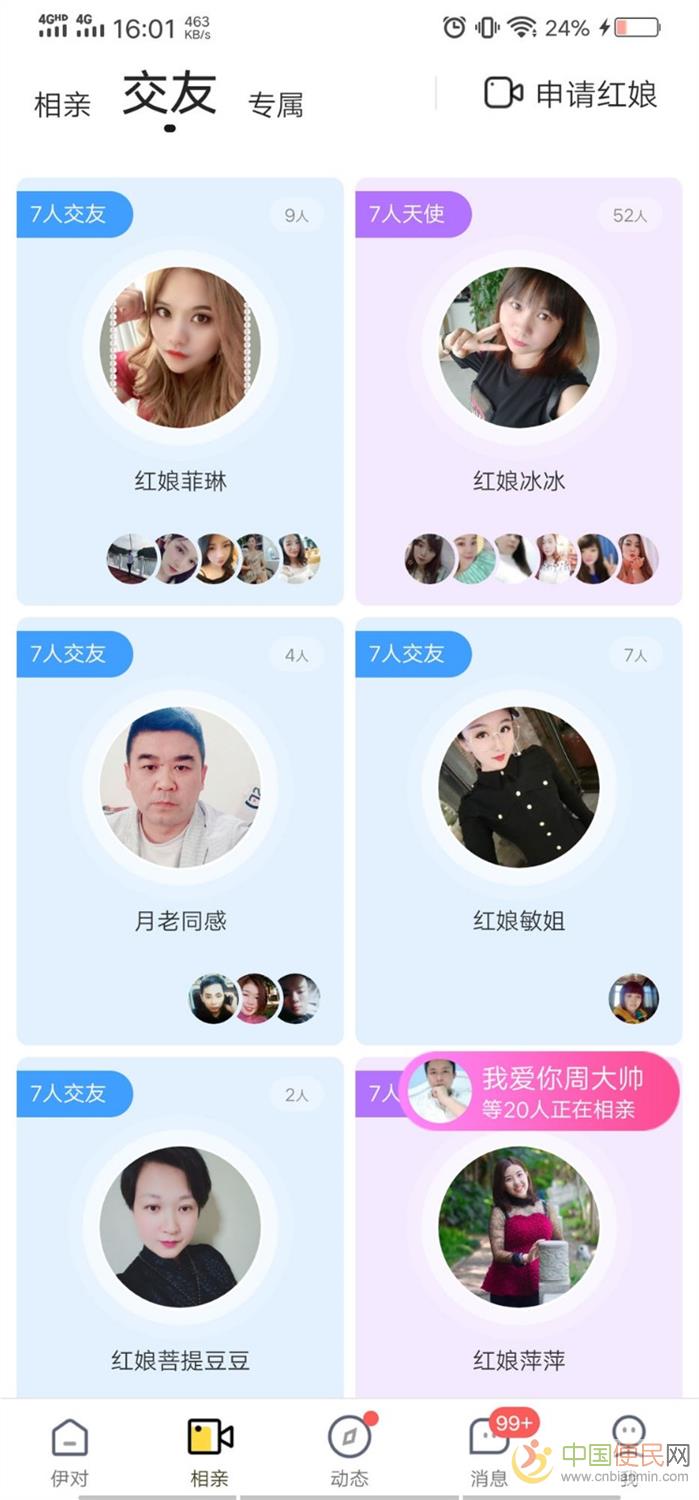
Task: Go to the 伊对 bottom tab
Action: click(69, 1451)
